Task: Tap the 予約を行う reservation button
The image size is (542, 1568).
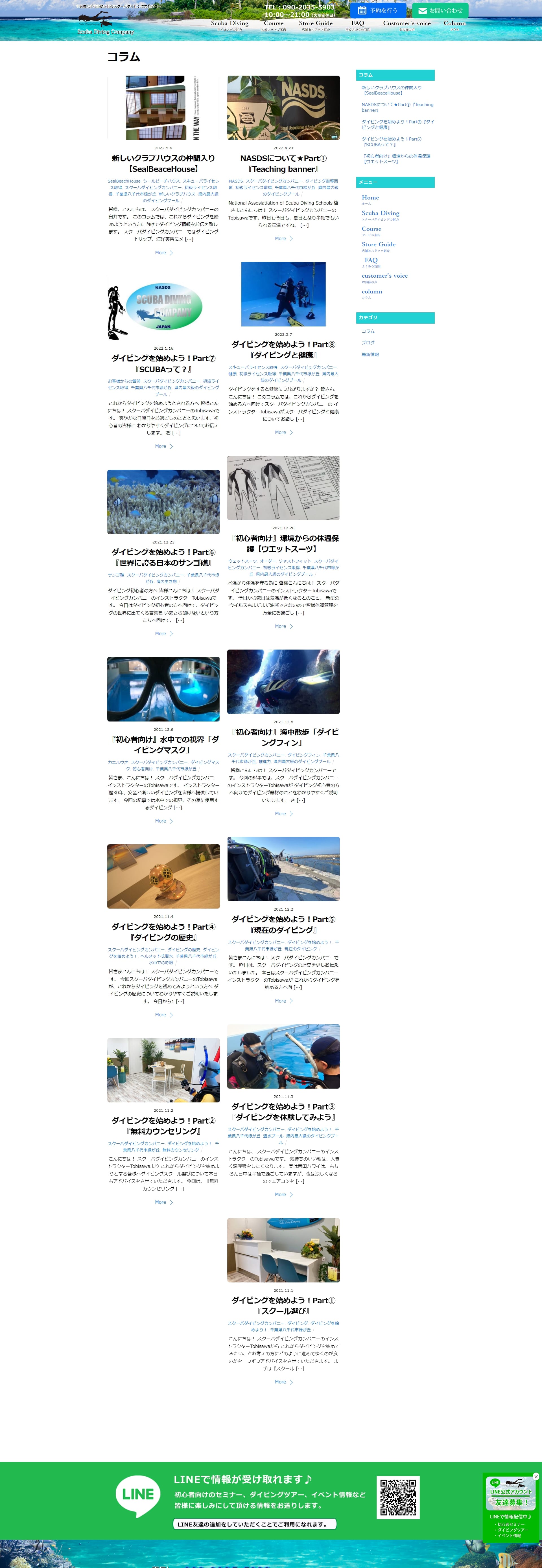Action: point(378,10)
